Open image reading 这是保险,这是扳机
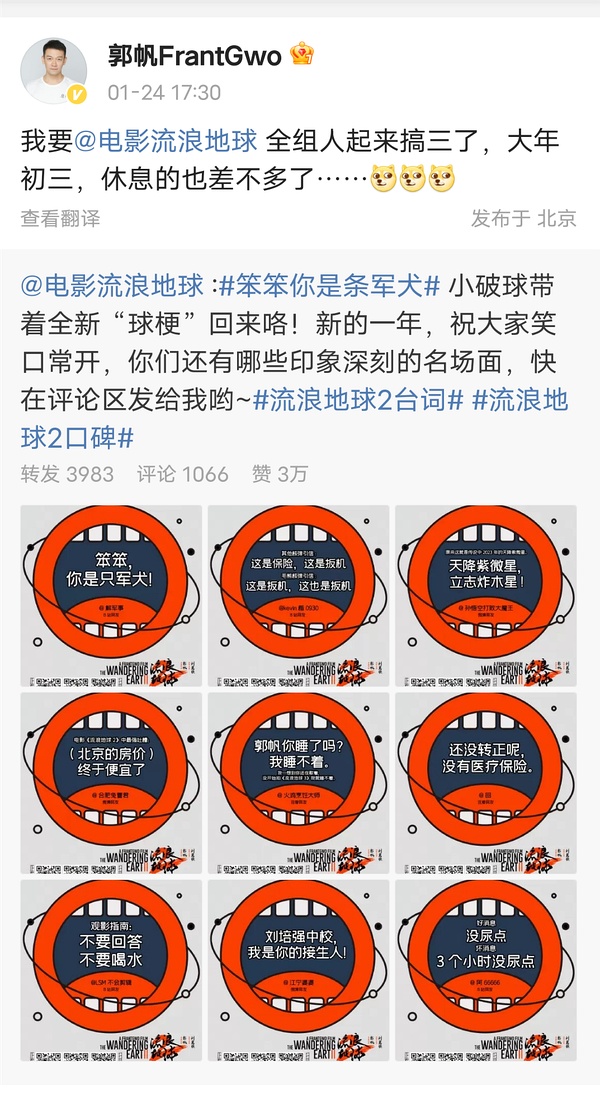600x1099 pixels. click(298, 595)
